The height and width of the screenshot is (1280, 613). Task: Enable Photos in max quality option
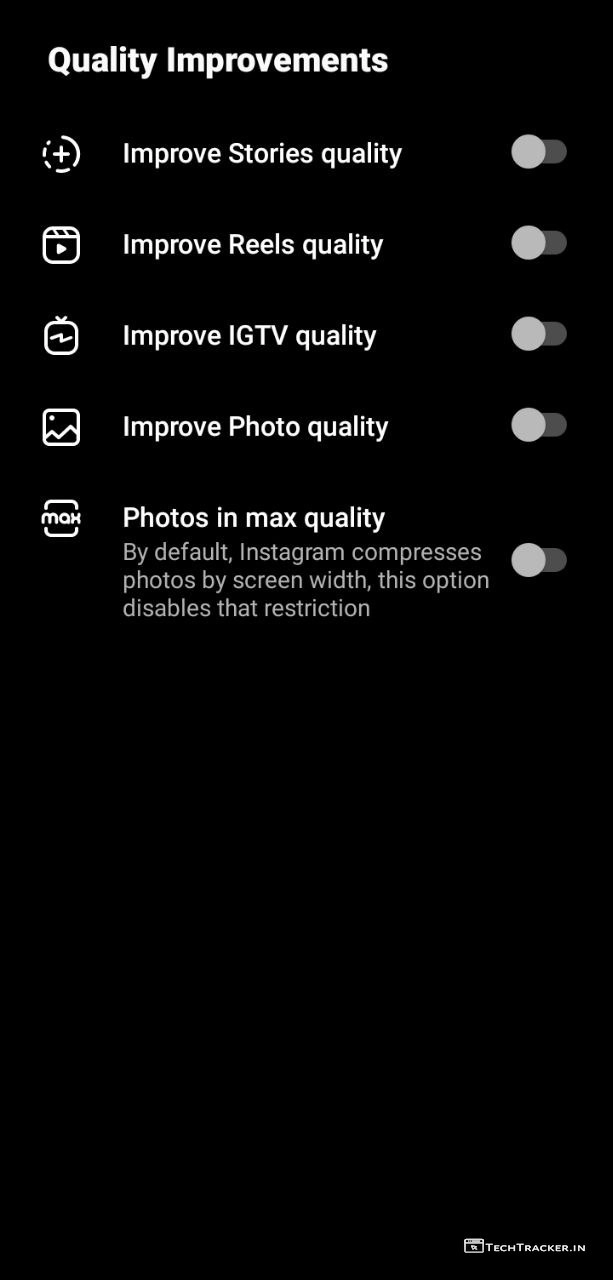pos(539,561)
